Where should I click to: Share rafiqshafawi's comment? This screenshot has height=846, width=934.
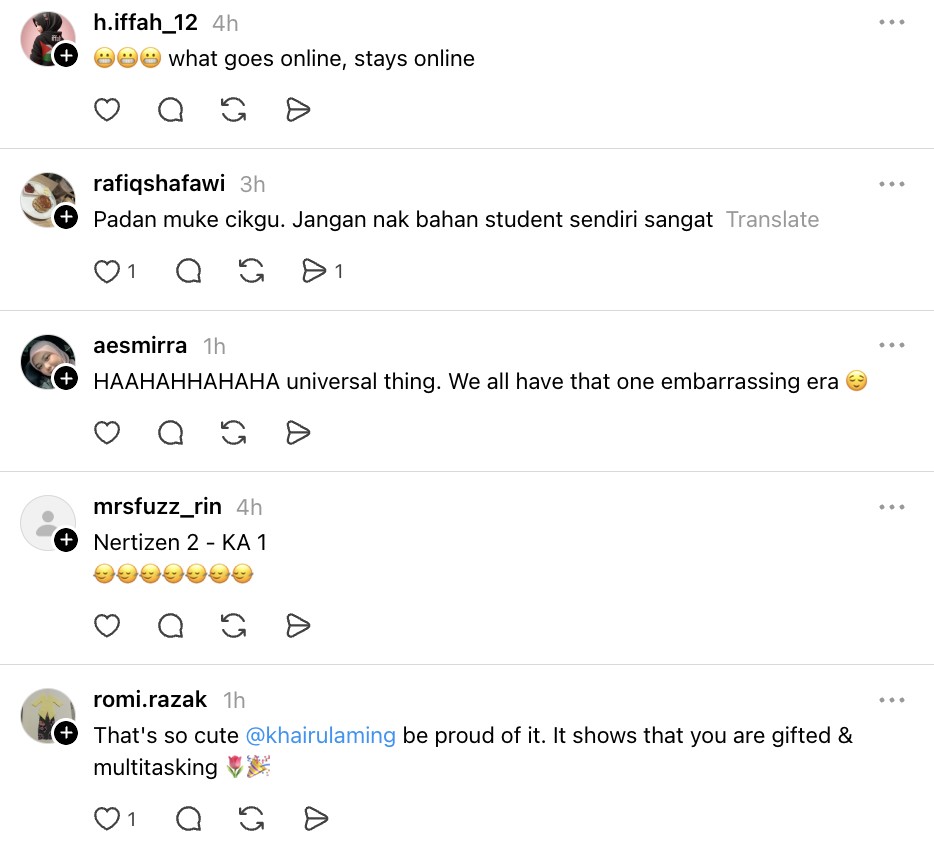point(315,271)
